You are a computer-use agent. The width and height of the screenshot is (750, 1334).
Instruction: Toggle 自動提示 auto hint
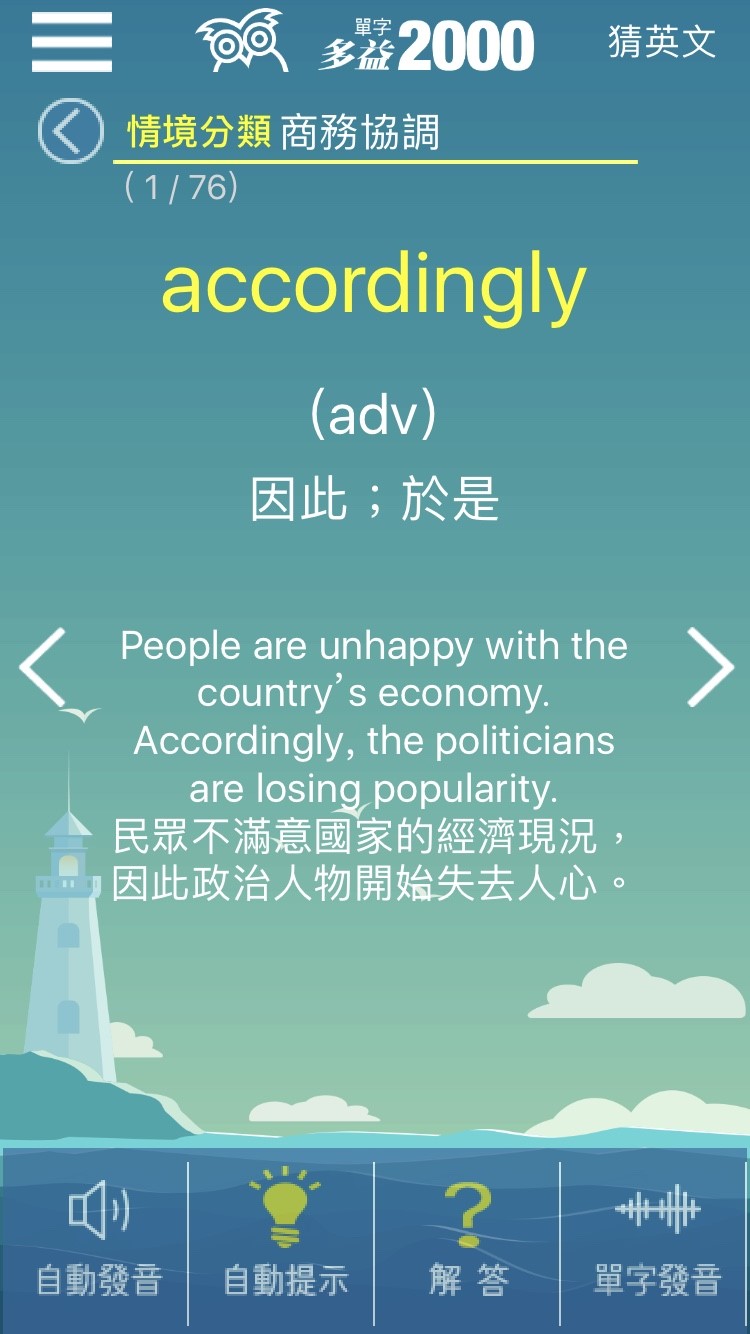[284, 1240]
